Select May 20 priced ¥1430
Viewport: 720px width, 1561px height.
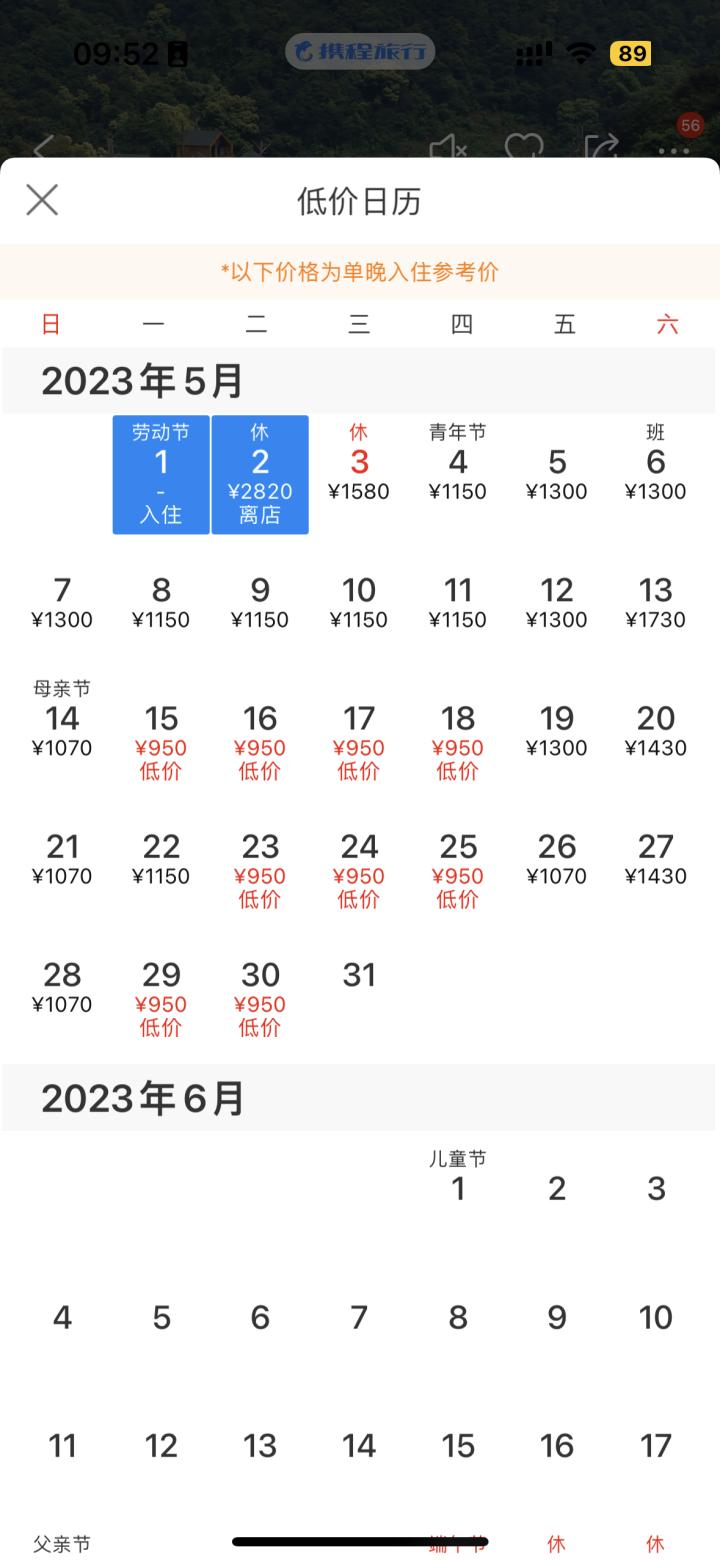pyautogui.click(x=656, y=730)
